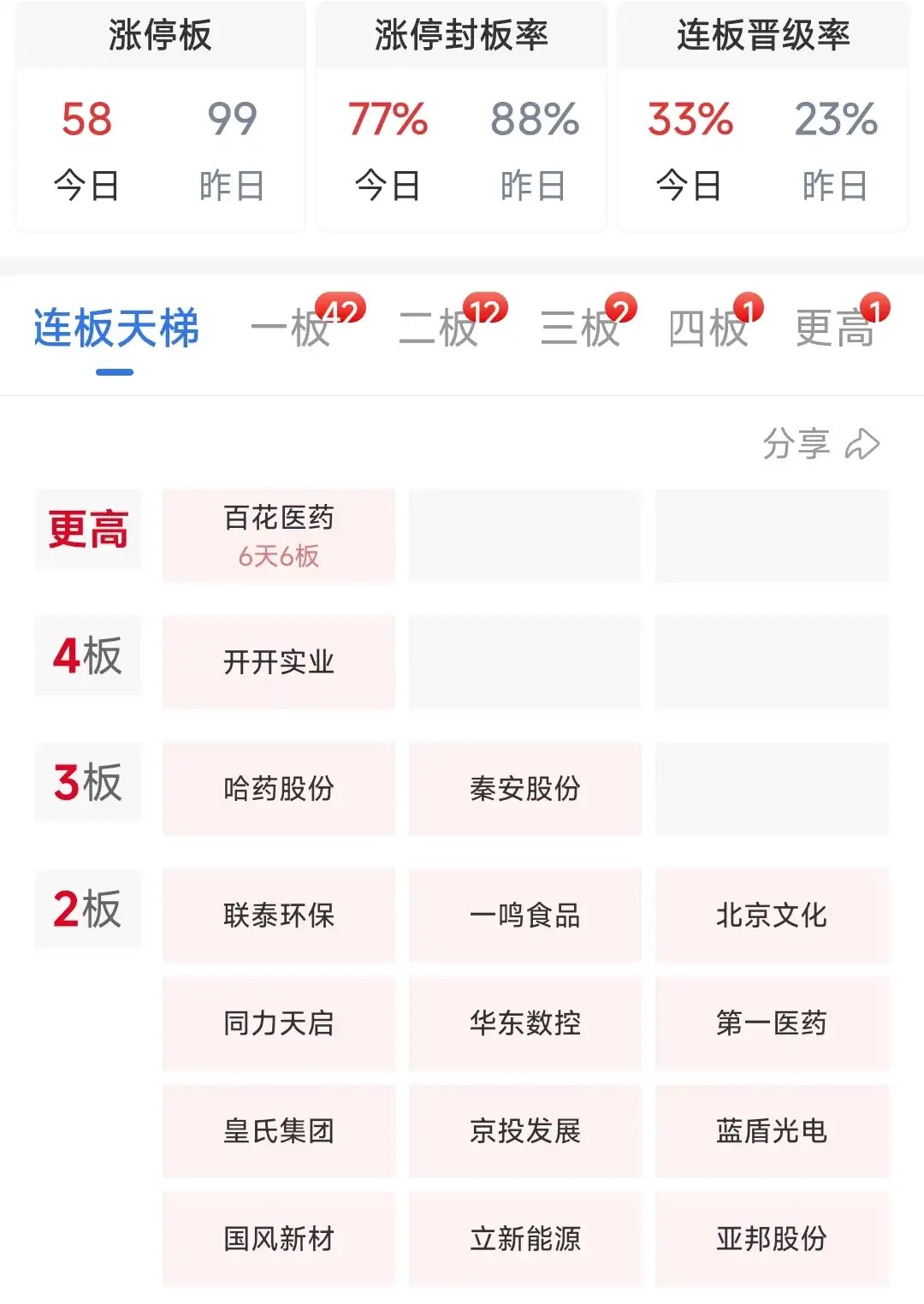Viewport: 924px width, 1304px height.
Task: View 一鸣食品 stock details
Action: (x=525, y=915)
